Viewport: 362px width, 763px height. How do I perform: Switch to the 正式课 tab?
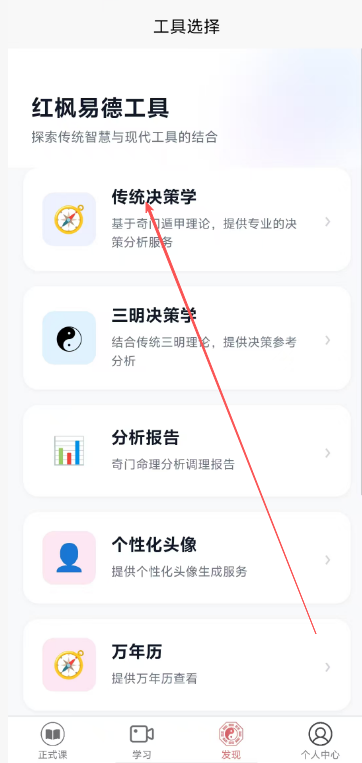[53, 740]
